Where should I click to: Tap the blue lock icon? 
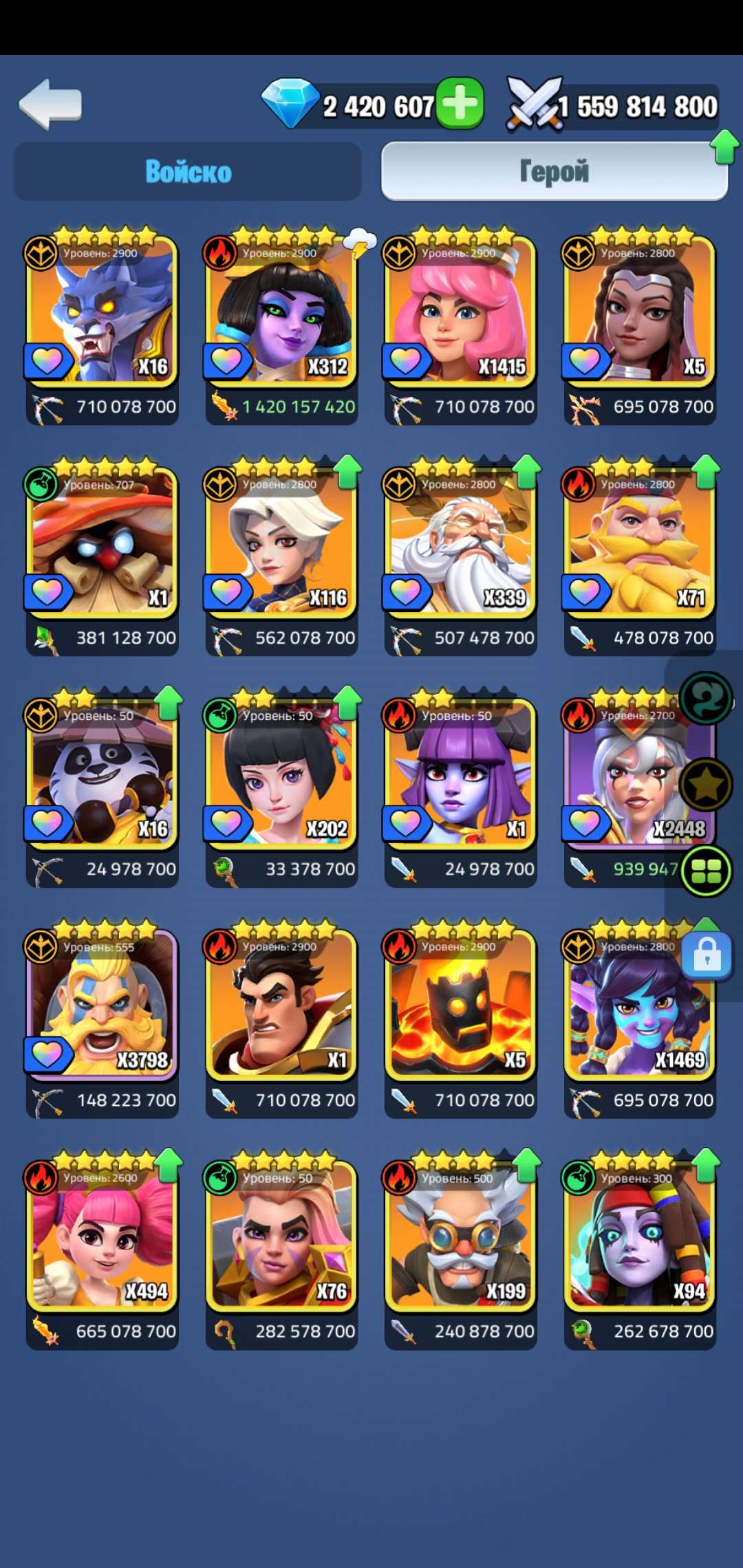click(707, 955)
